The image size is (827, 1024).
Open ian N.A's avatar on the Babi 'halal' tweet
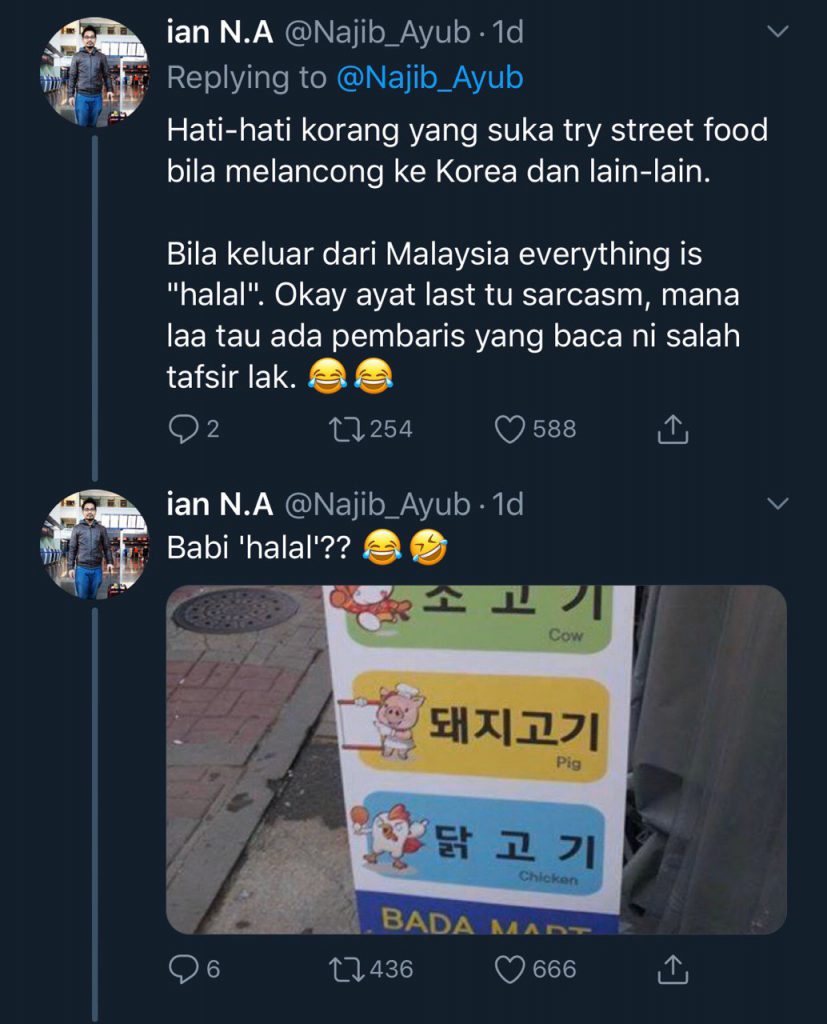click(93, 543)
